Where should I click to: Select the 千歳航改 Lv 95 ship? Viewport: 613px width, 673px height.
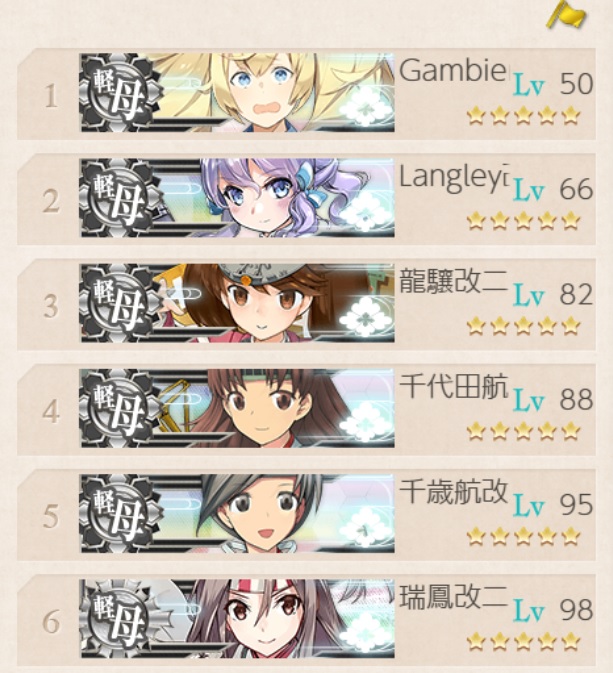click(x=306, y=514)
